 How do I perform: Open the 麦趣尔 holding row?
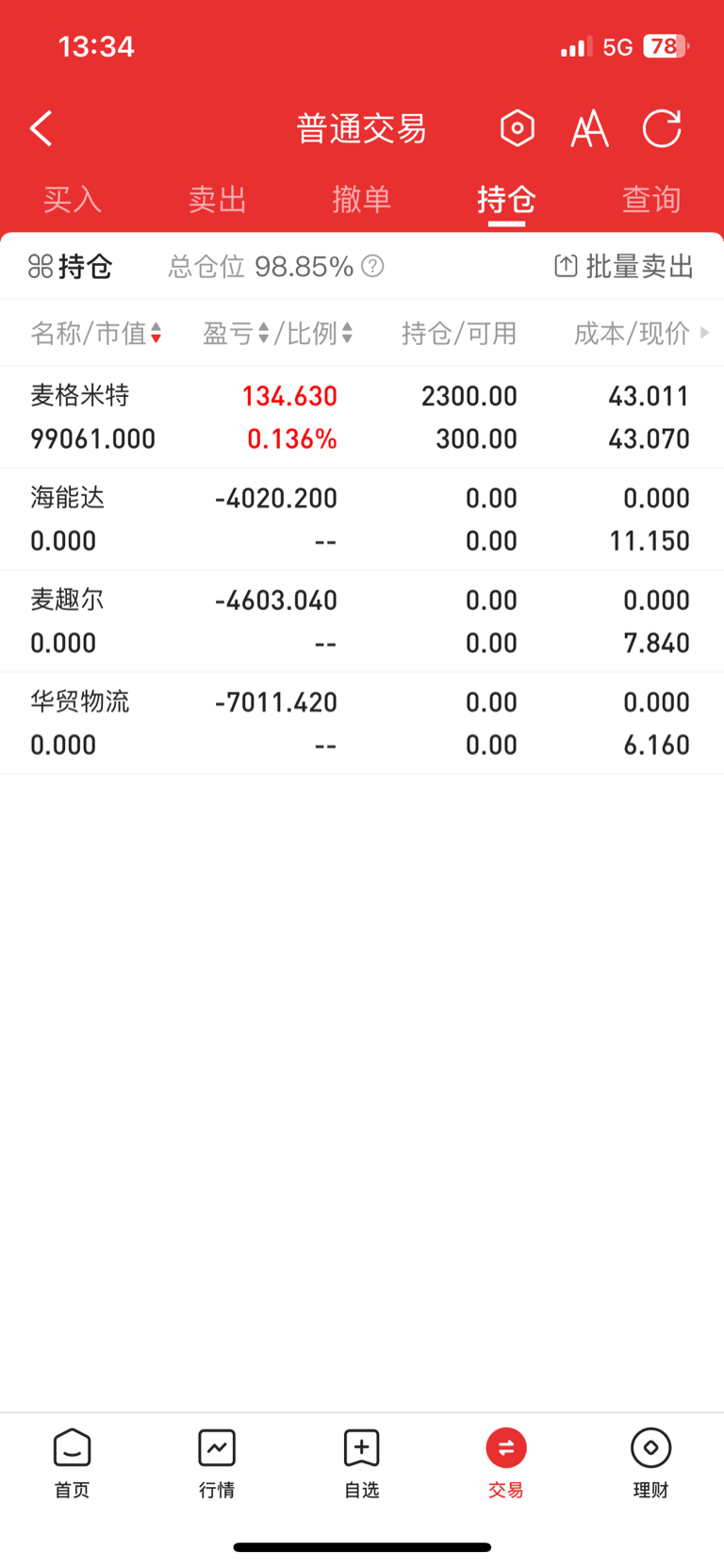pyautogui.click(x=362, y=621)
